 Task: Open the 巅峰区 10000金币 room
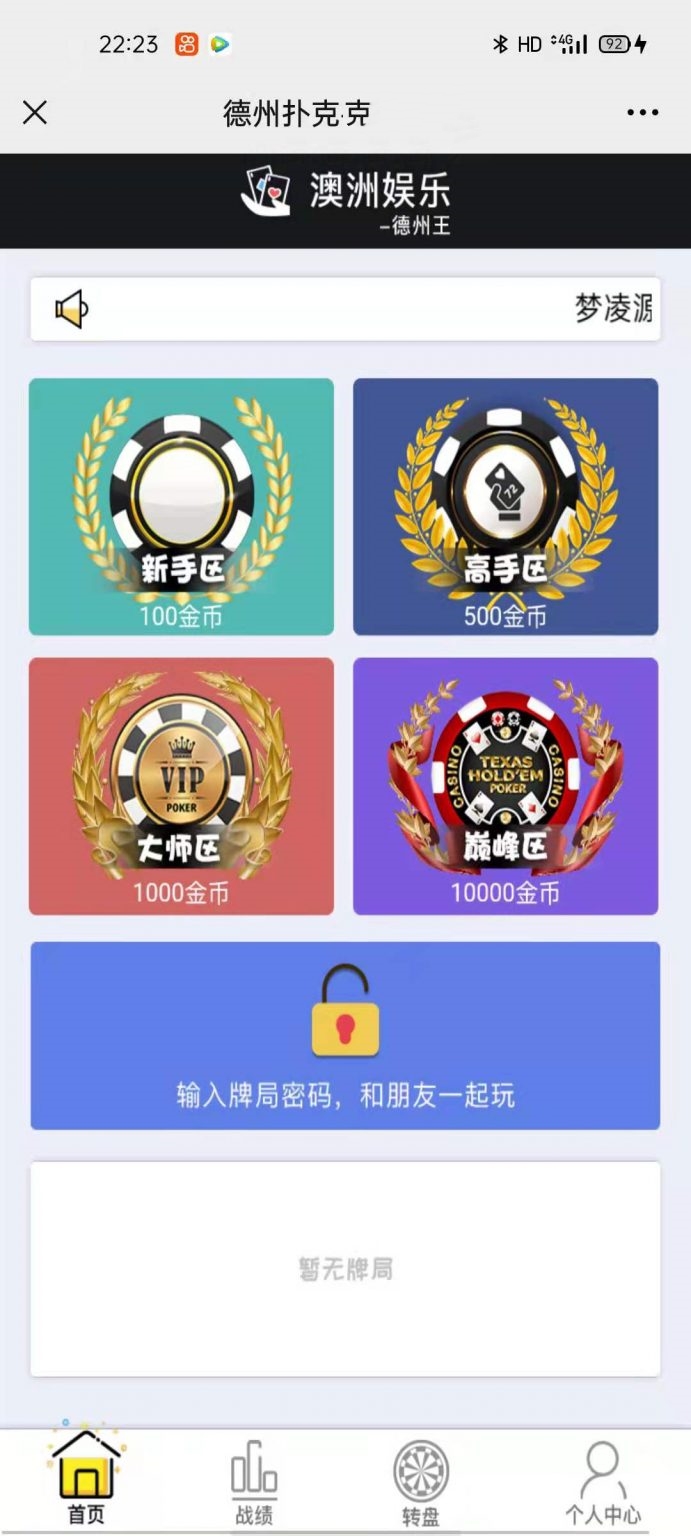(x=505, y=786)
